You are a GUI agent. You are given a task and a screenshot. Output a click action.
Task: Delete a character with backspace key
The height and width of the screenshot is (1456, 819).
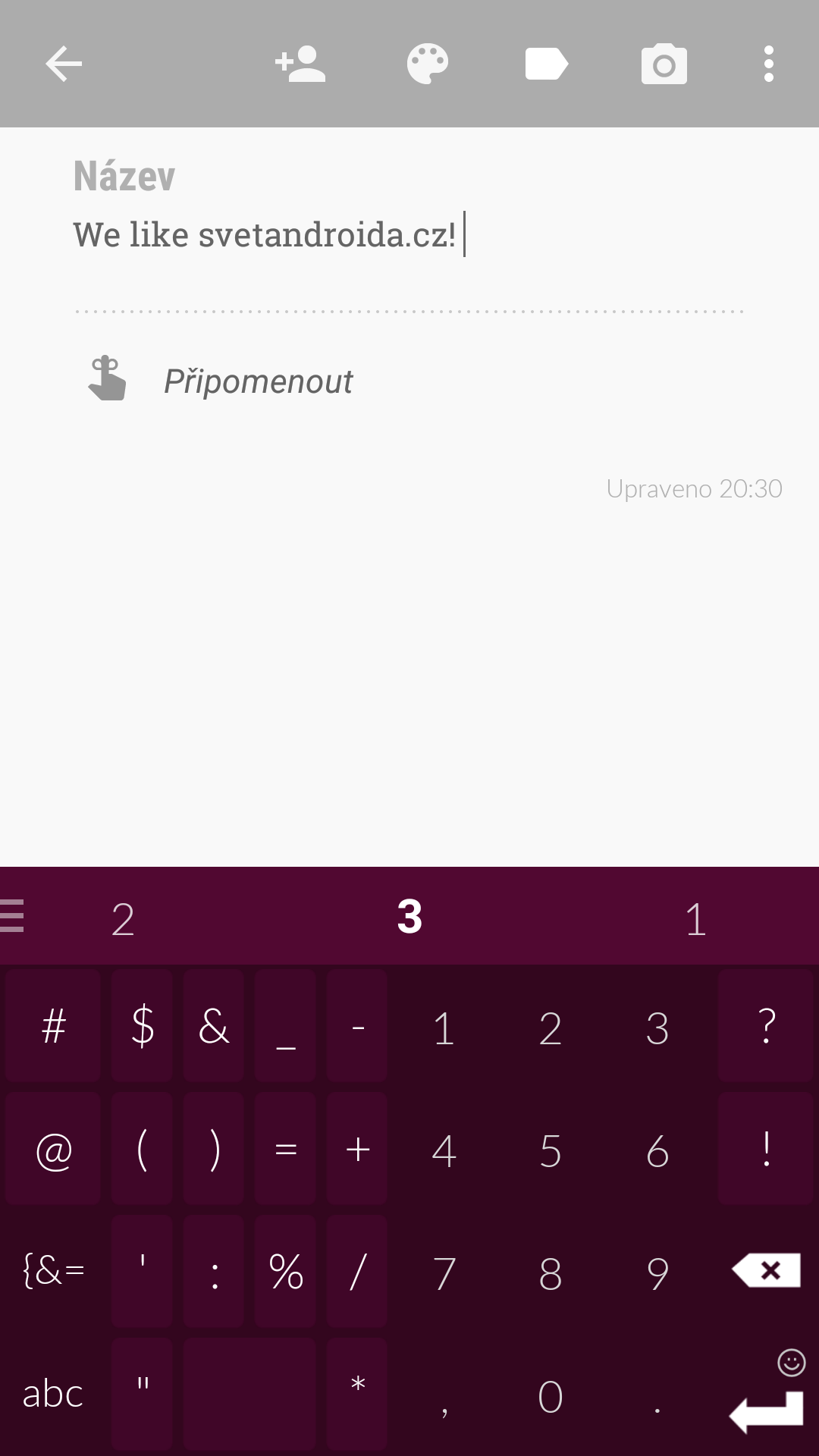[x=766, y=1270]
